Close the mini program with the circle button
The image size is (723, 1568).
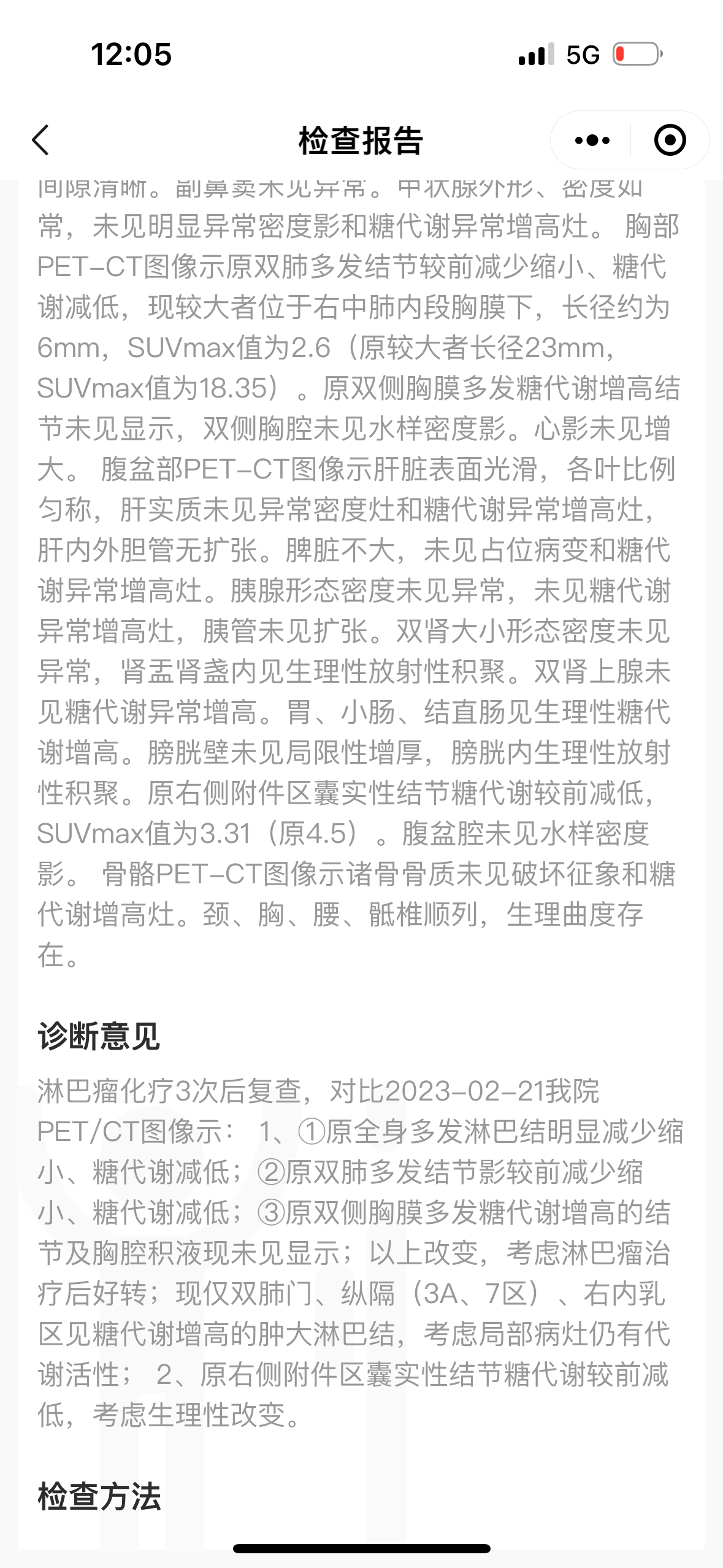pyautogui.click(x=670, y=140)
